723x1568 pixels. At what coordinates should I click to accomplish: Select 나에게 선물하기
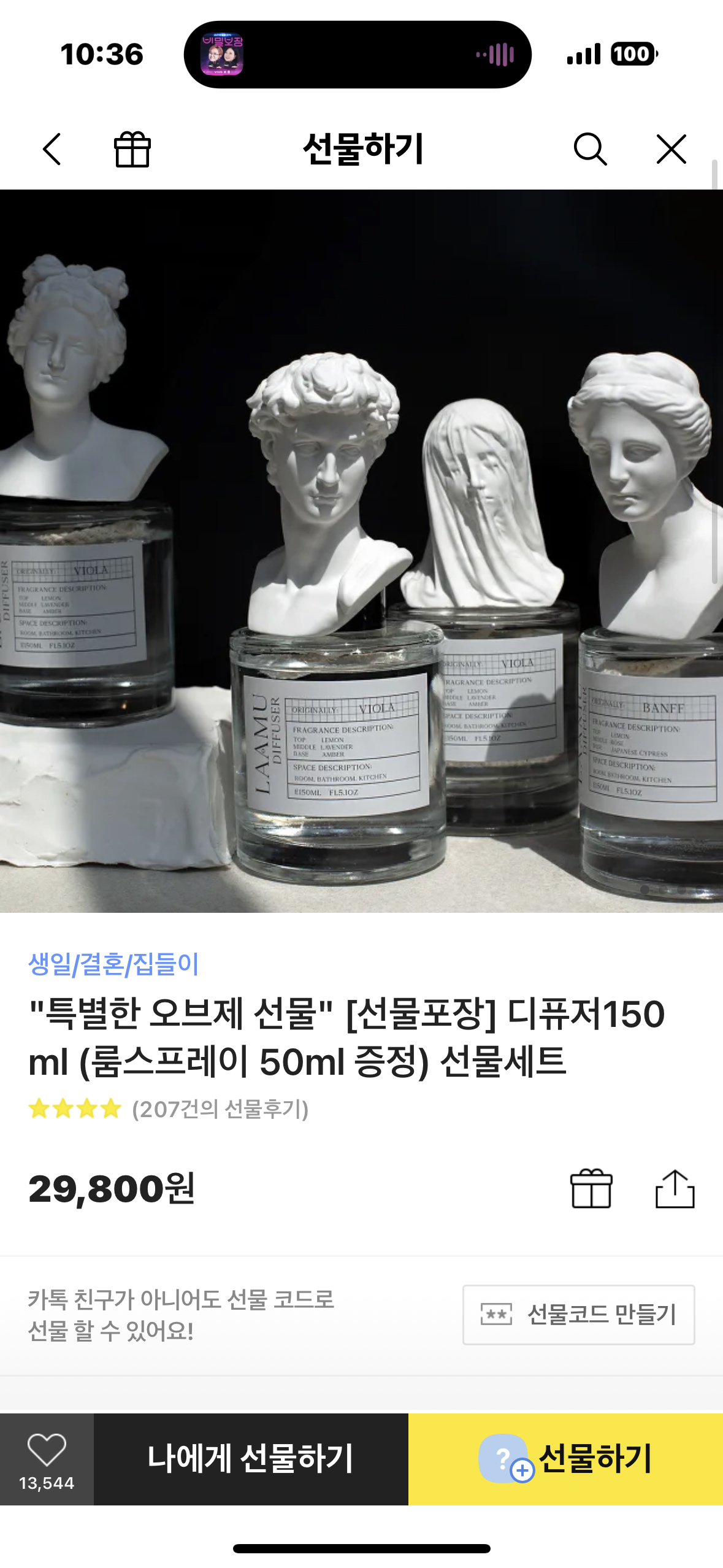point(251,1459)
